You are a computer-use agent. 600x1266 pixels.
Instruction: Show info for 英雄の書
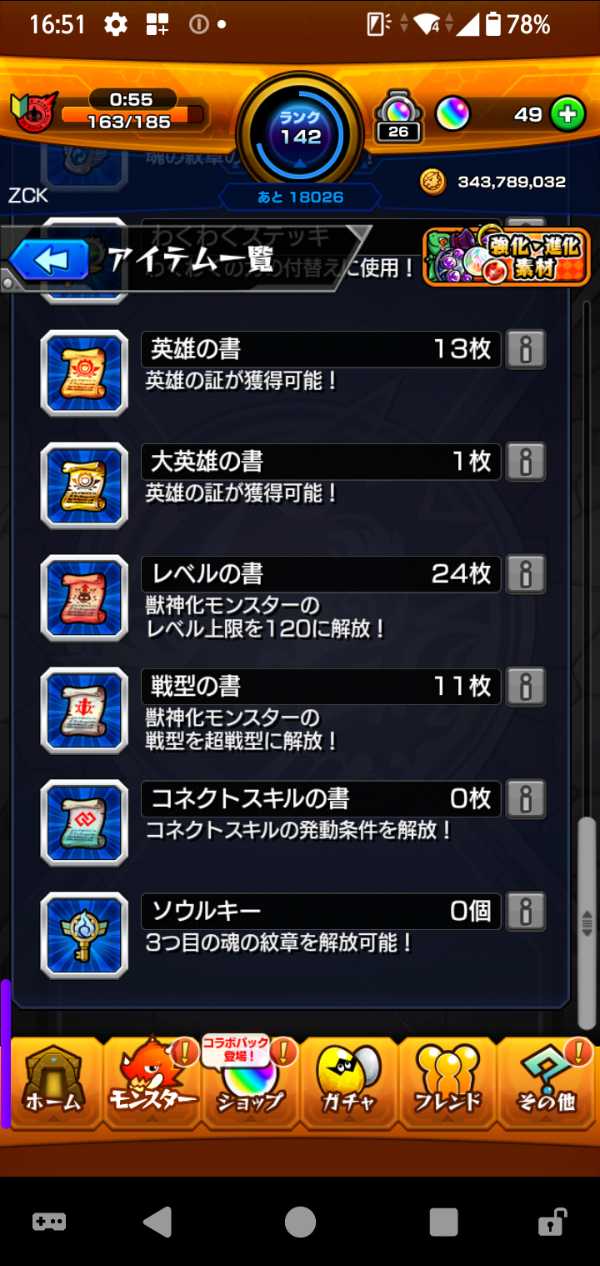(526, 349)
